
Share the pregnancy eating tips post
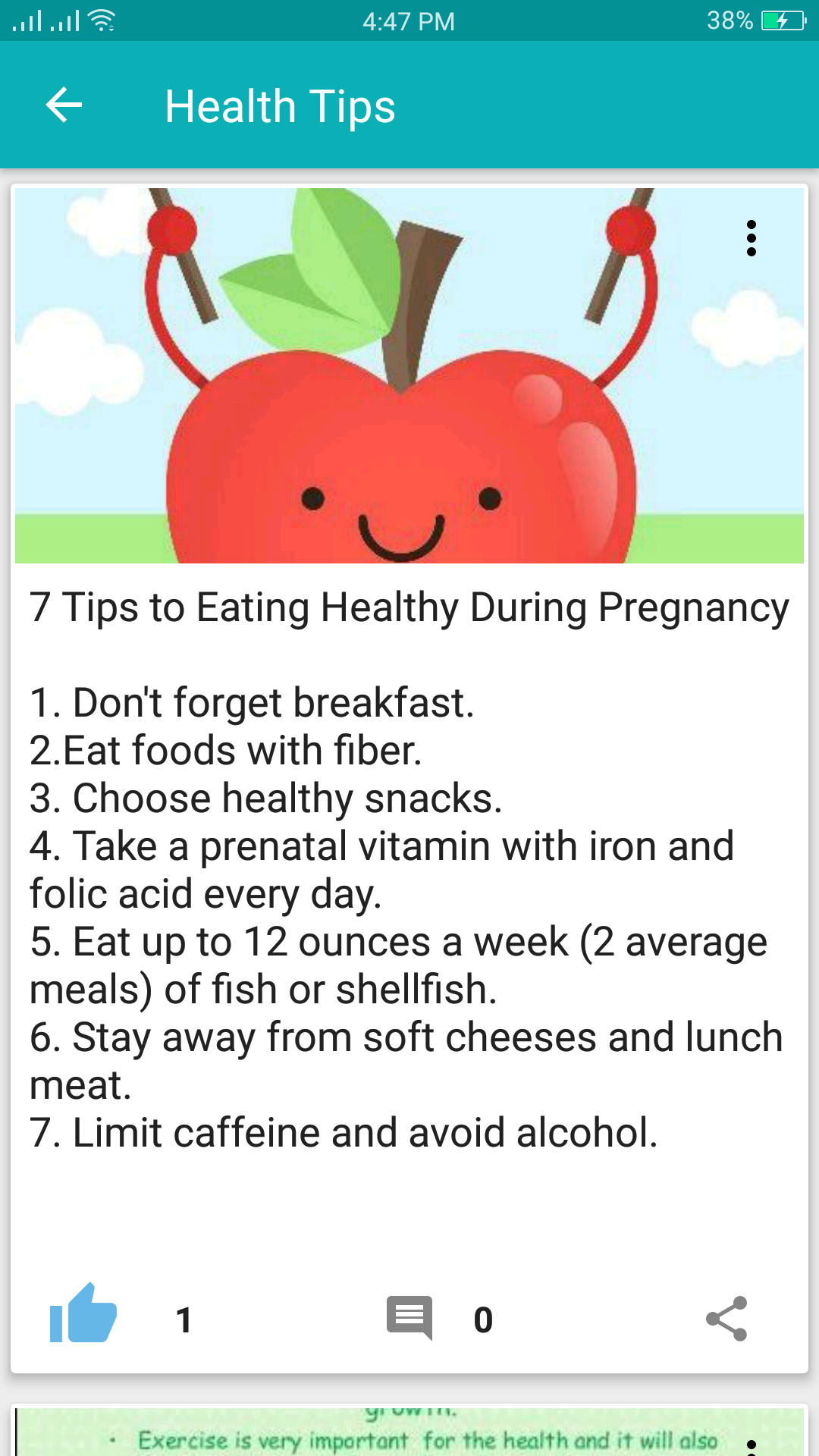click(x=726, y=1319)
